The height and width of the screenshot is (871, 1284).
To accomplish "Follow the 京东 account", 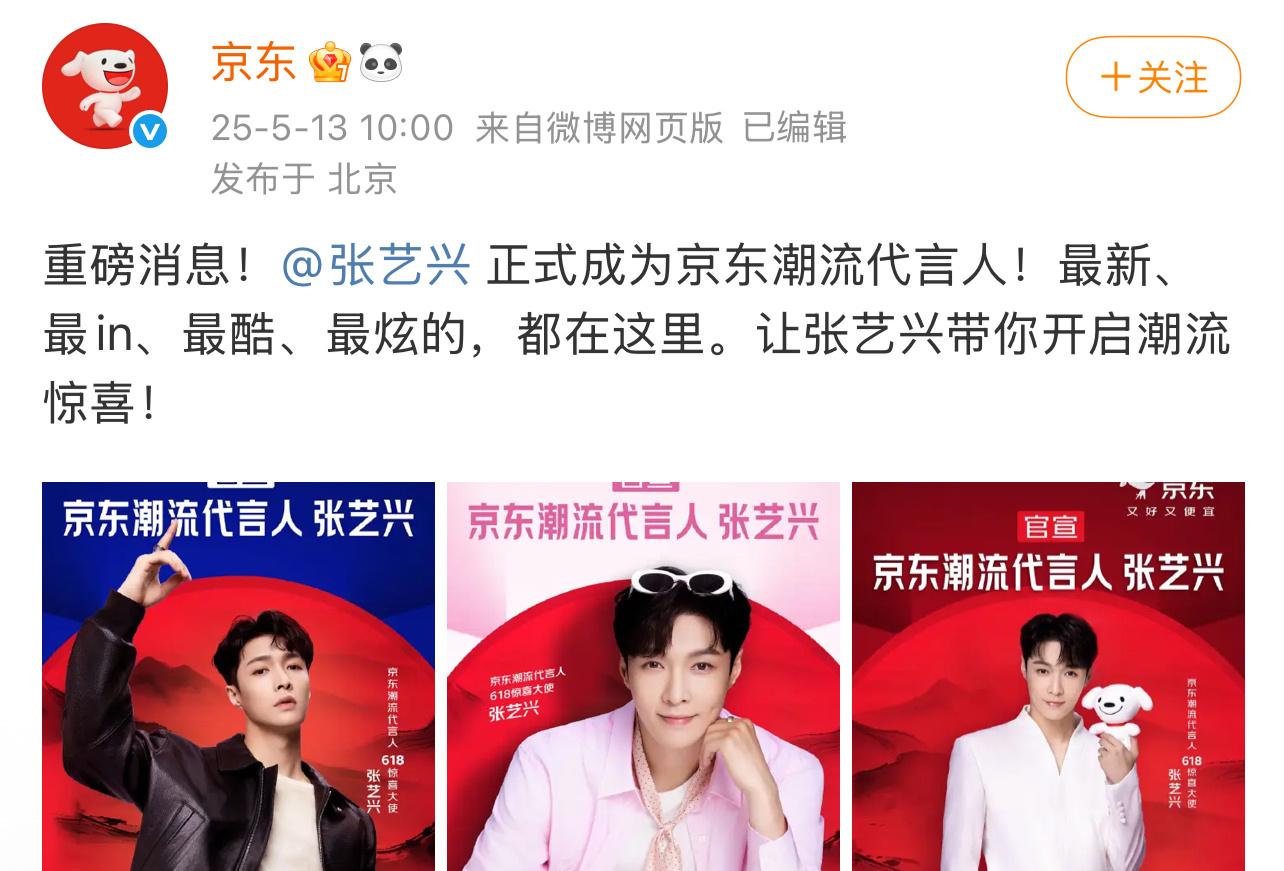I will [x=1152, y=78].
